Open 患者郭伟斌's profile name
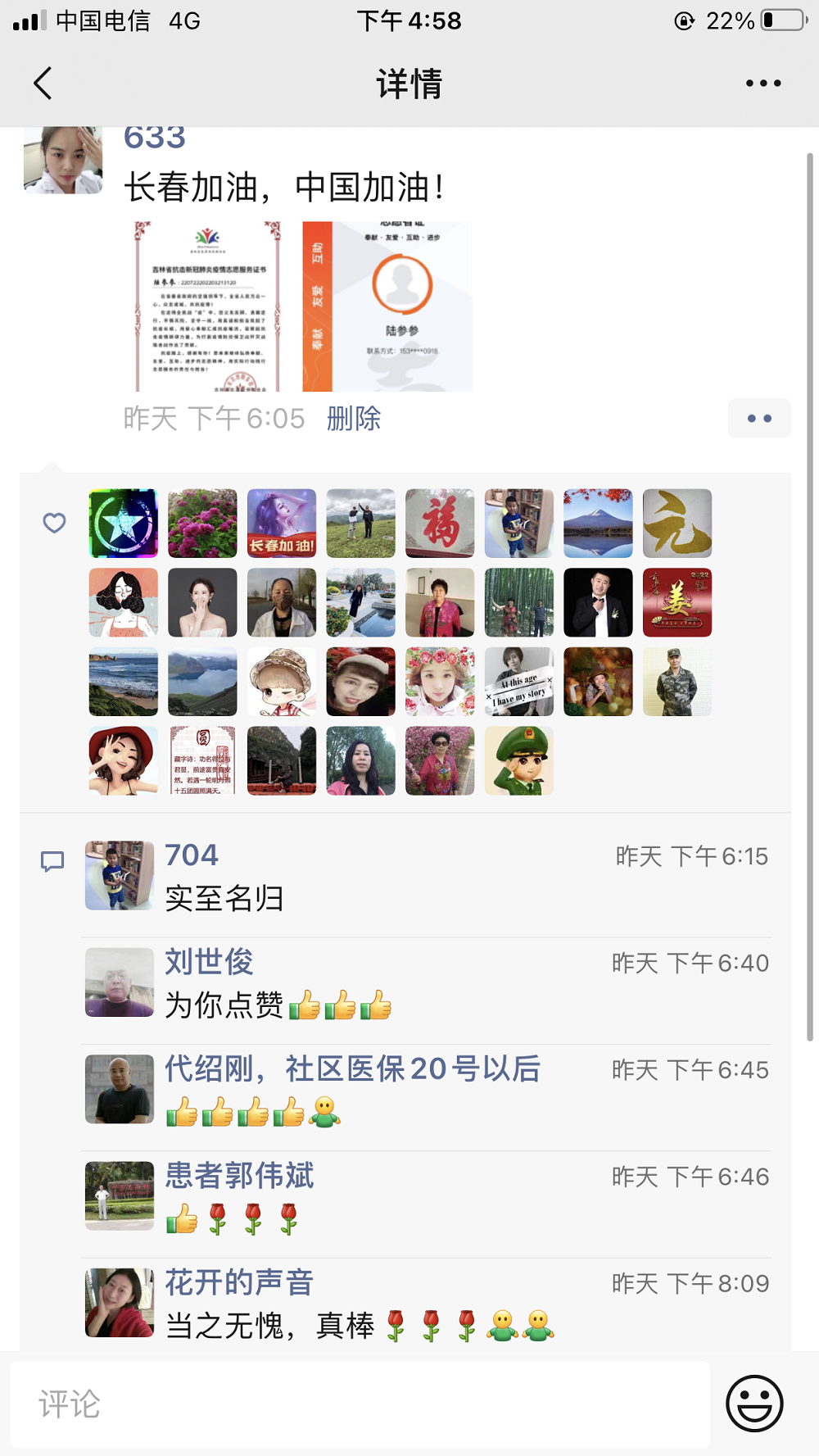The image size is (819, 1456). pyautogui.click(x=239, y=1176)
